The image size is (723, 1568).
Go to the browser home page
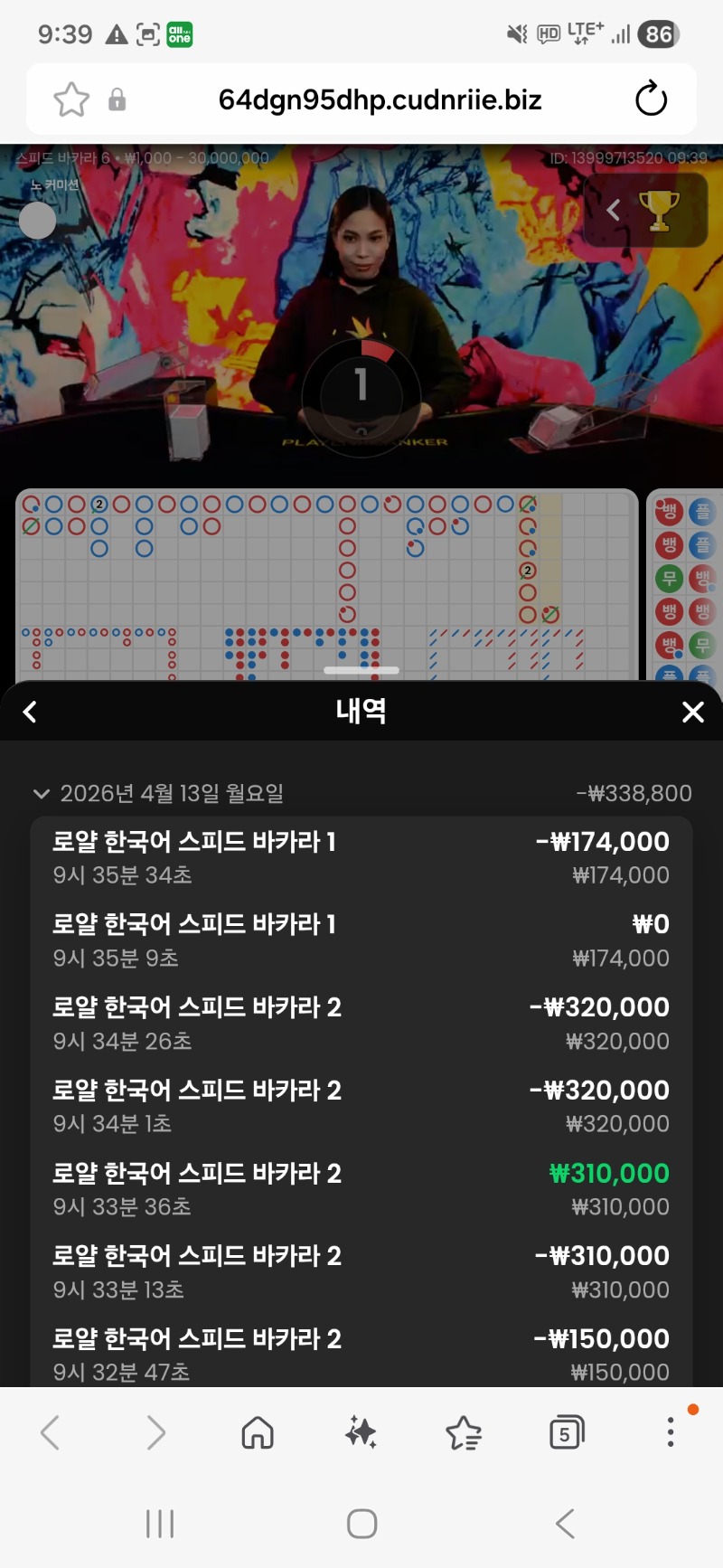[x=258, y=1432]
